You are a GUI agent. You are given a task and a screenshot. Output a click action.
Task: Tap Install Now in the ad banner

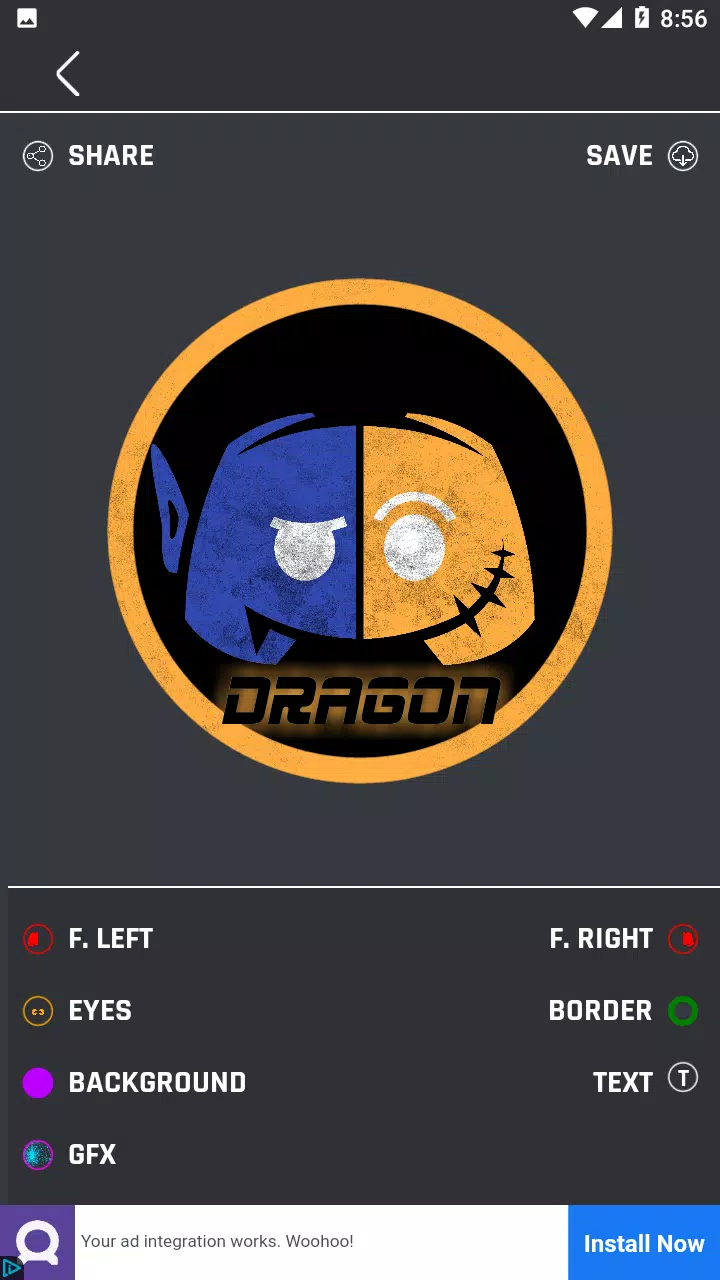pyautogui.click(x=643, y=1243)
